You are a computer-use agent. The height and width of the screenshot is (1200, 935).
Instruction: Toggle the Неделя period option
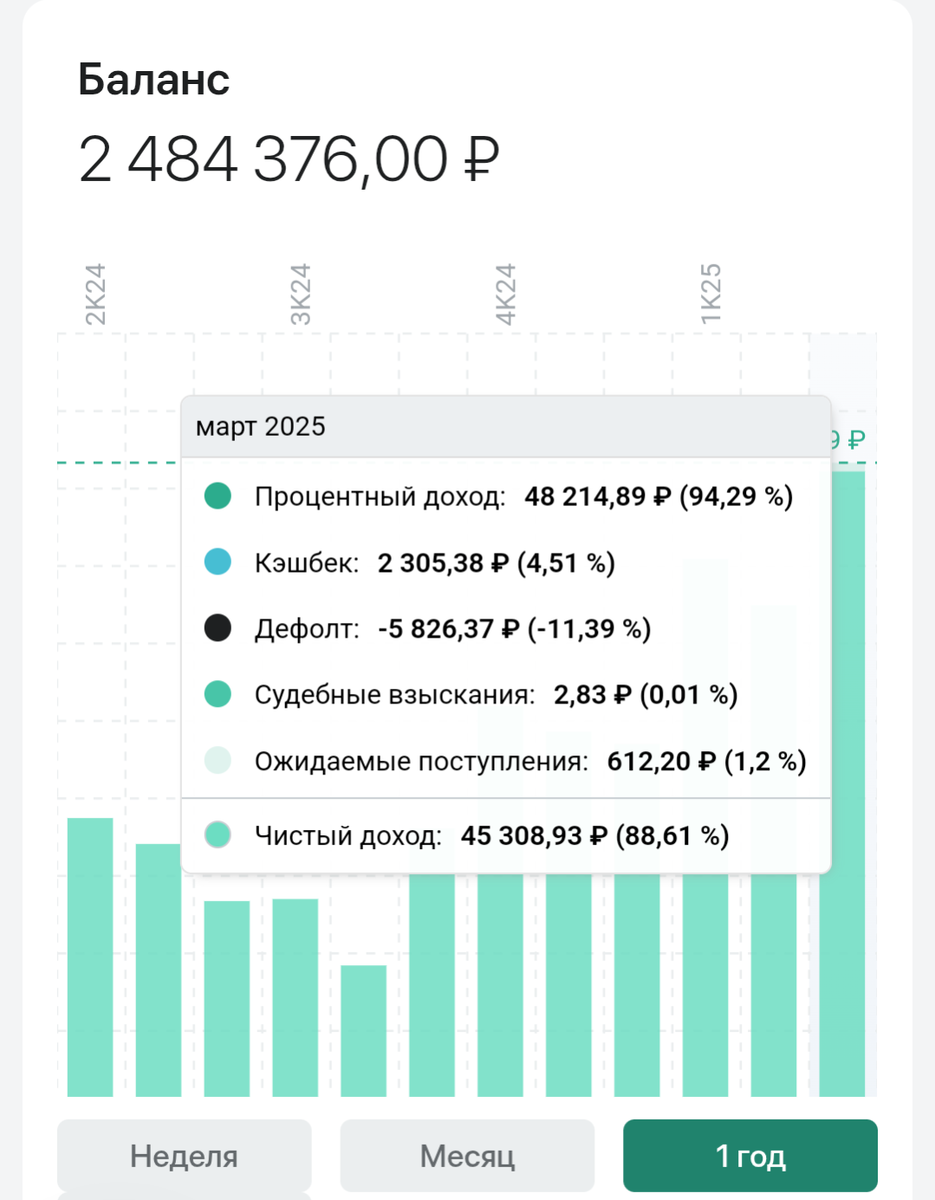pos(183,1155)
